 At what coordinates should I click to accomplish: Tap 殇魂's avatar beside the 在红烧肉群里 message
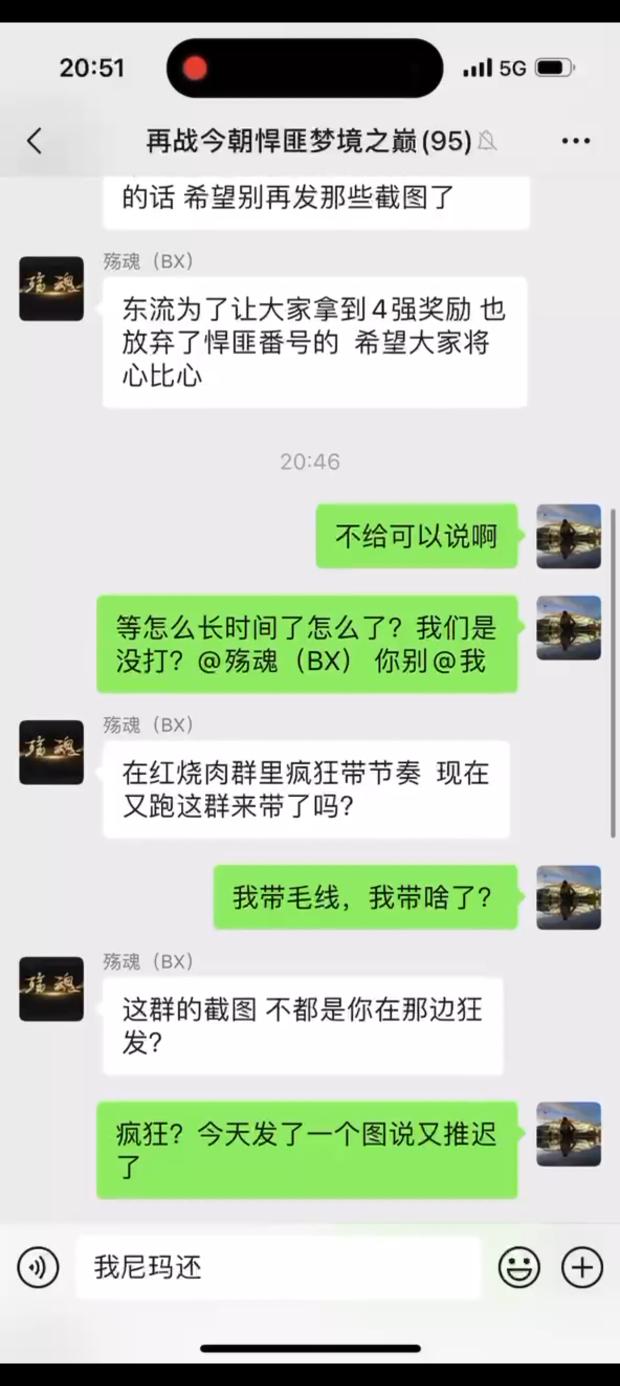pos(51,752)
